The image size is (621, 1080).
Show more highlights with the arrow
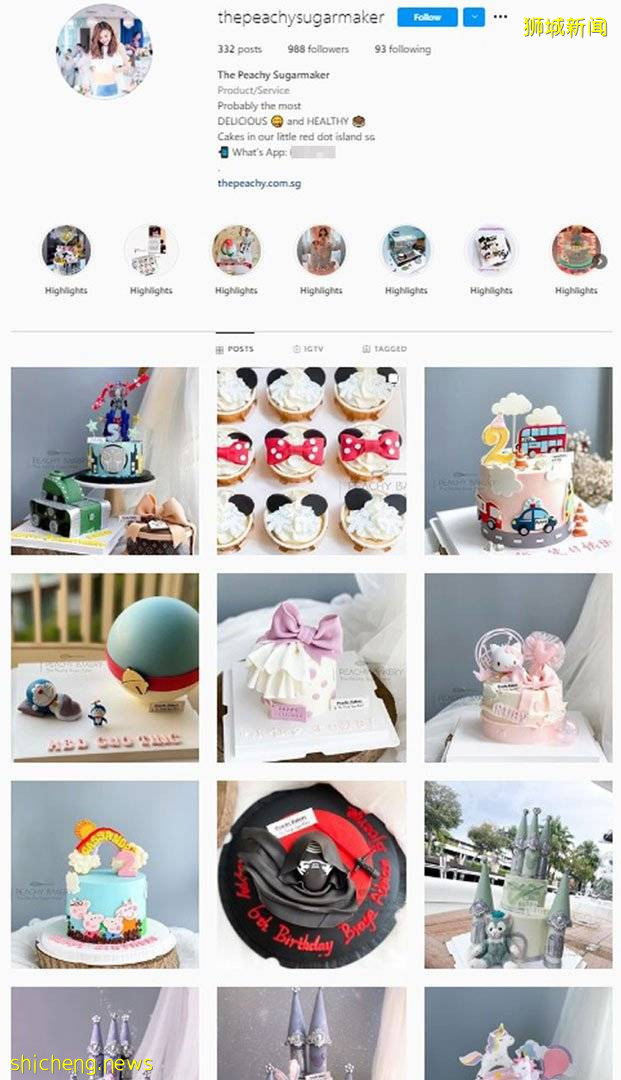pyautogui.click(x=600, y=261)
